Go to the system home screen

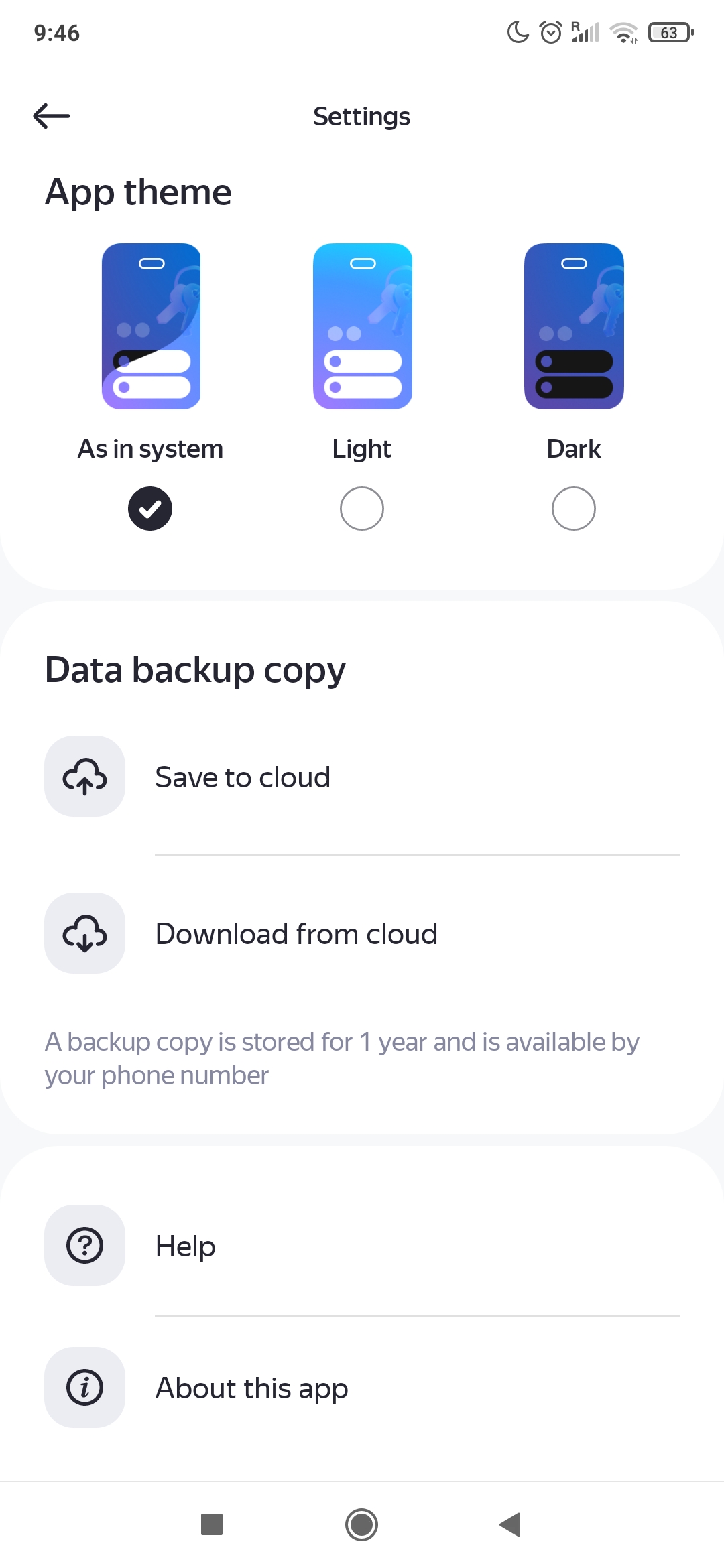[361, 1524]
